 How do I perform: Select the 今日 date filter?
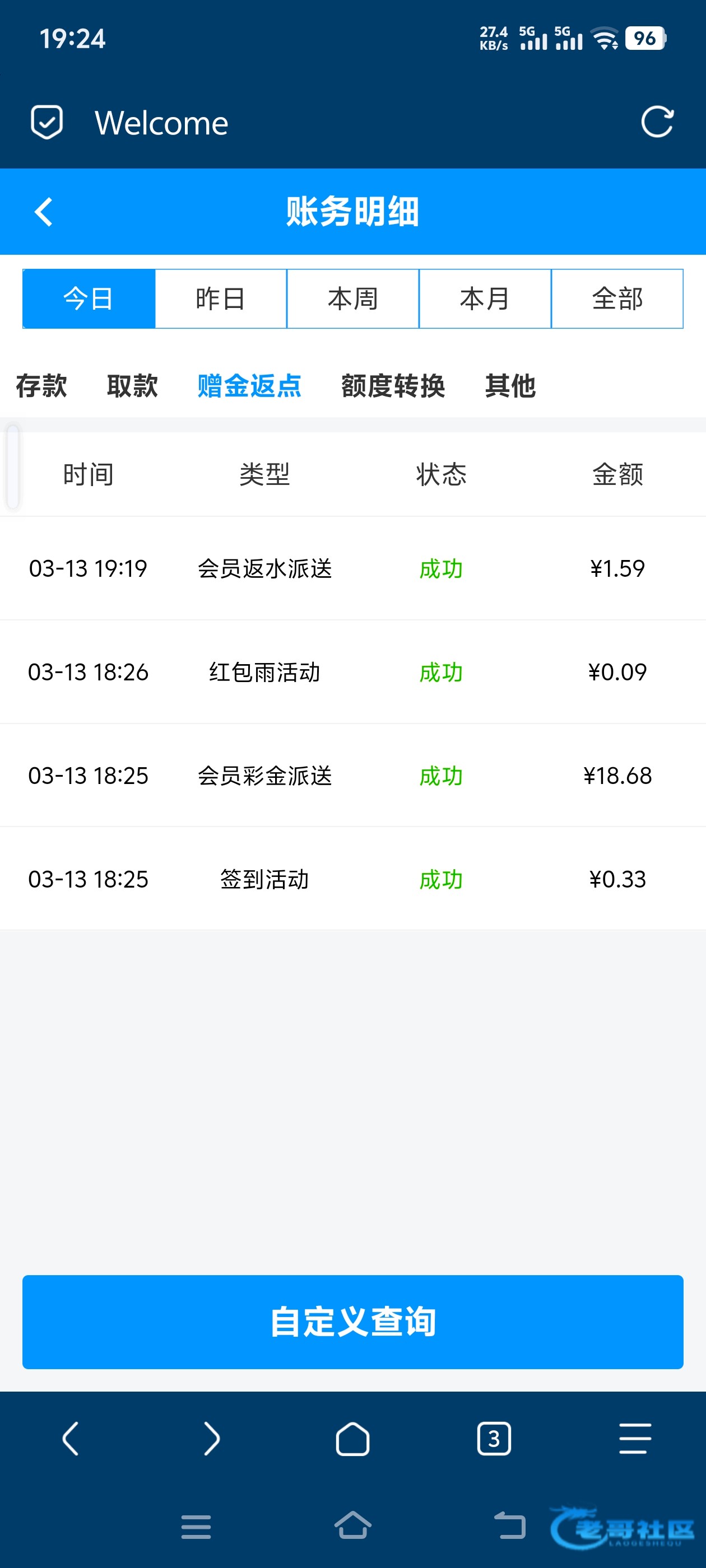pyautogui.click(x=89, y=299)
